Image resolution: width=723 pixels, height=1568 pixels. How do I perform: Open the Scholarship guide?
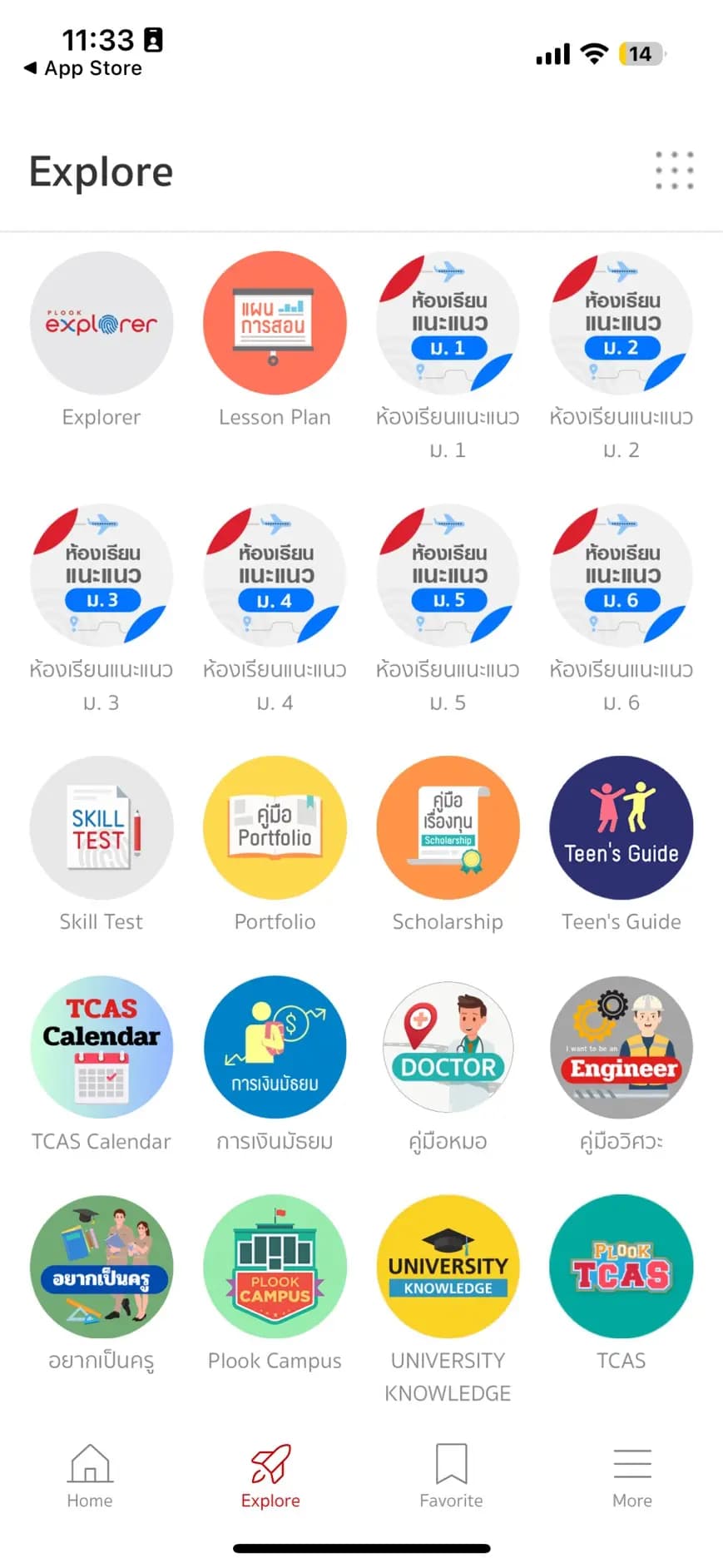pos(448,828)
